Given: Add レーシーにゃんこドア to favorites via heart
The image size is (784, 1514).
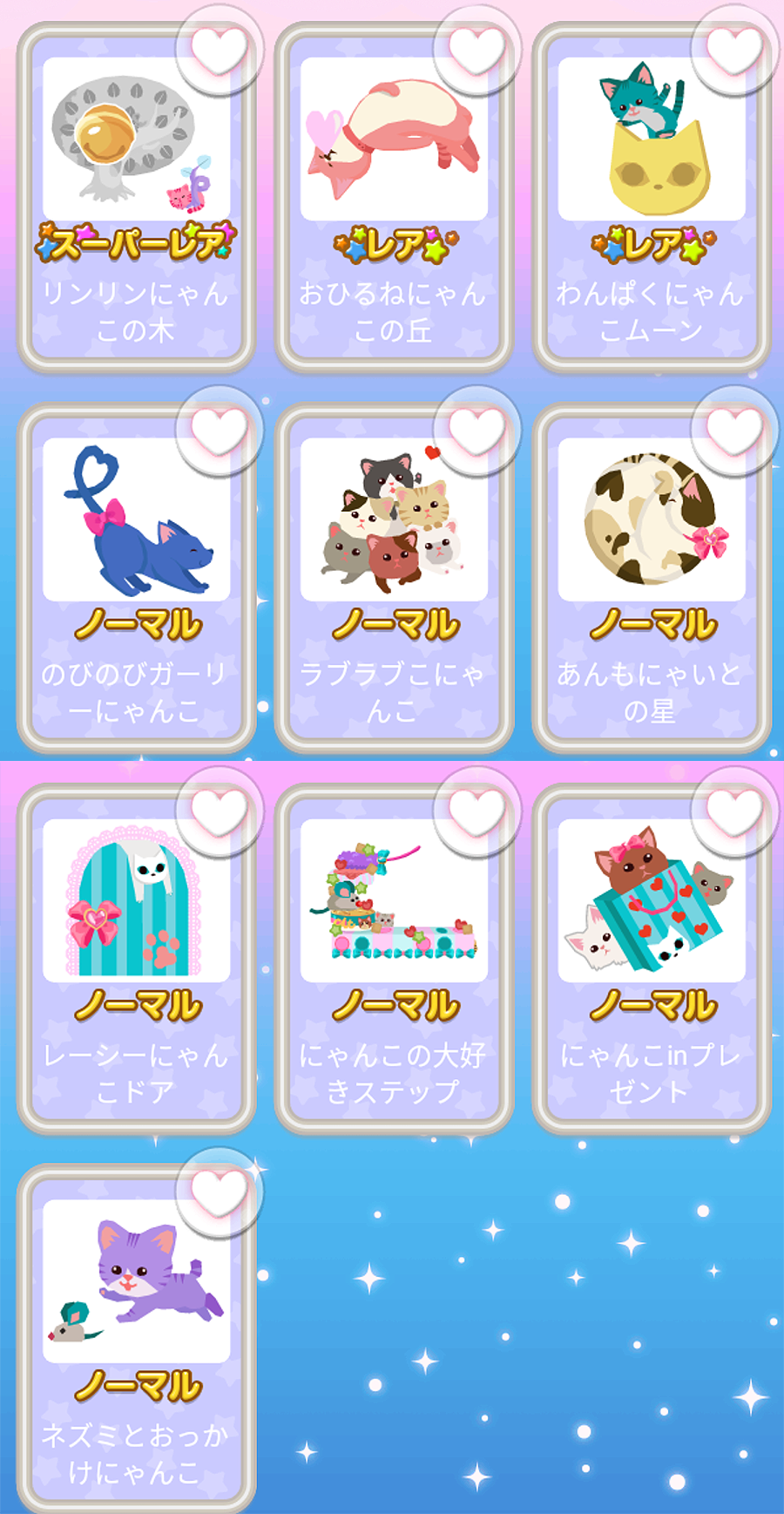Looking at the screenshot, I should [219, 811].
